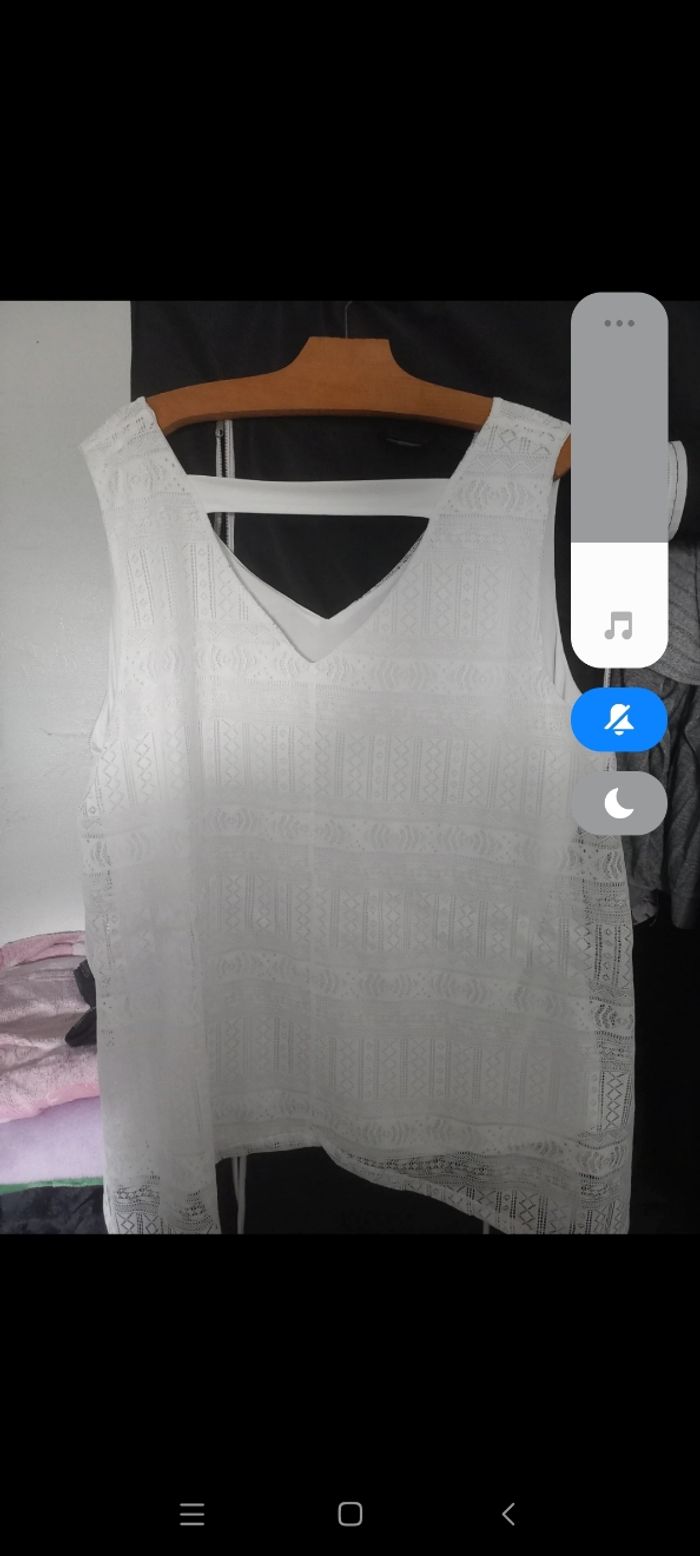Screen dimensions: 700x1556
Task: Enable Do Not Disturb moon button
Action: pos(619,802)
